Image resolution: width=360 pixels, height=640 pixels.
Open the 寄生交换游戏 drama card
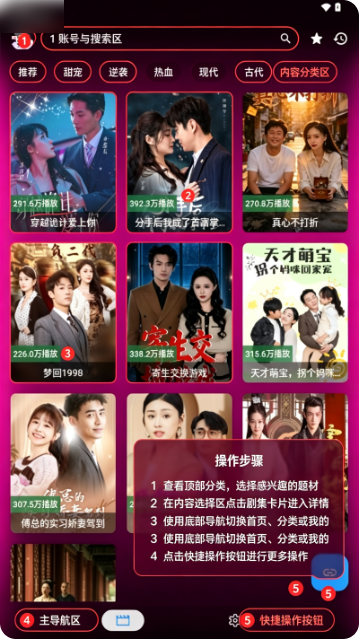tap(180, 313)
